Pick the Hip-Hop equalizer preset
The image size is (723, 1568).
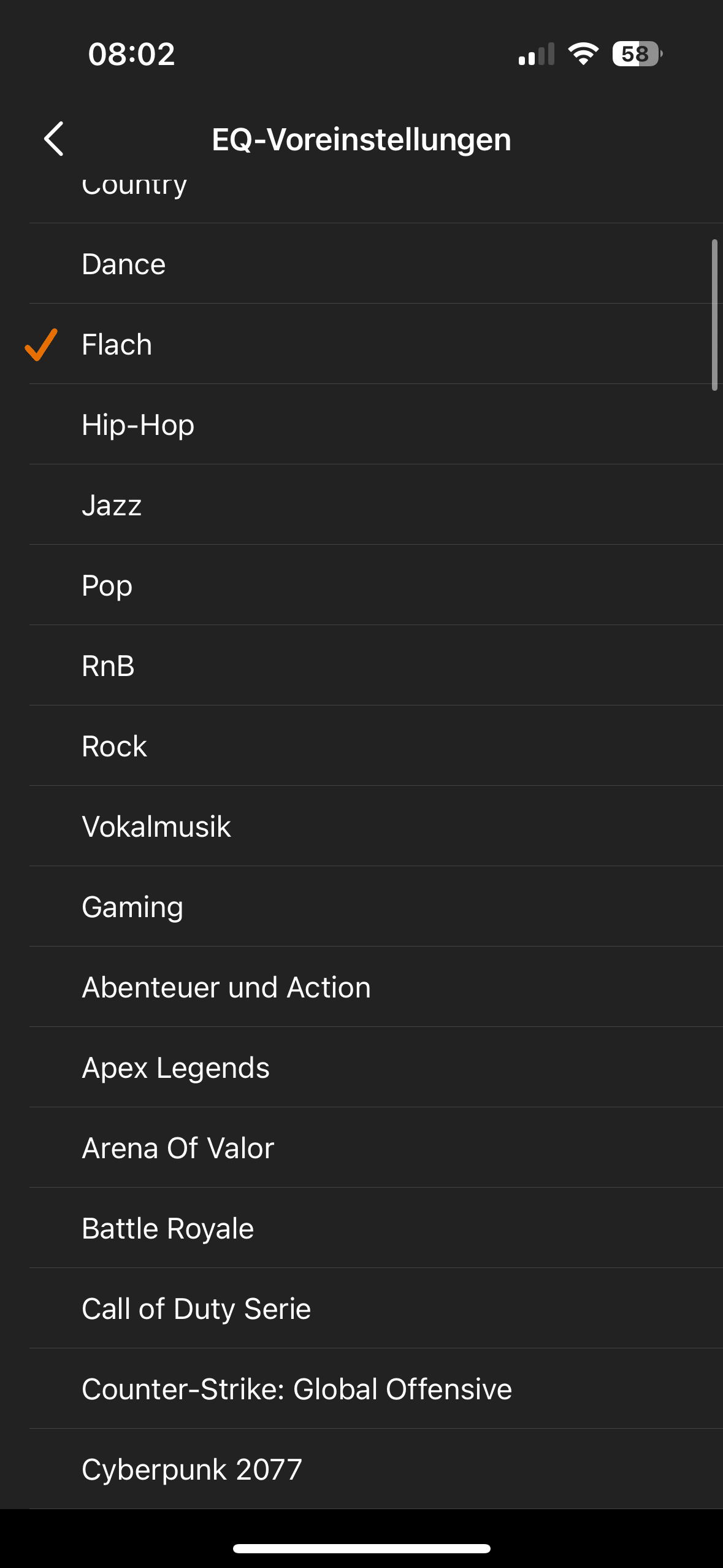[138, 425]
